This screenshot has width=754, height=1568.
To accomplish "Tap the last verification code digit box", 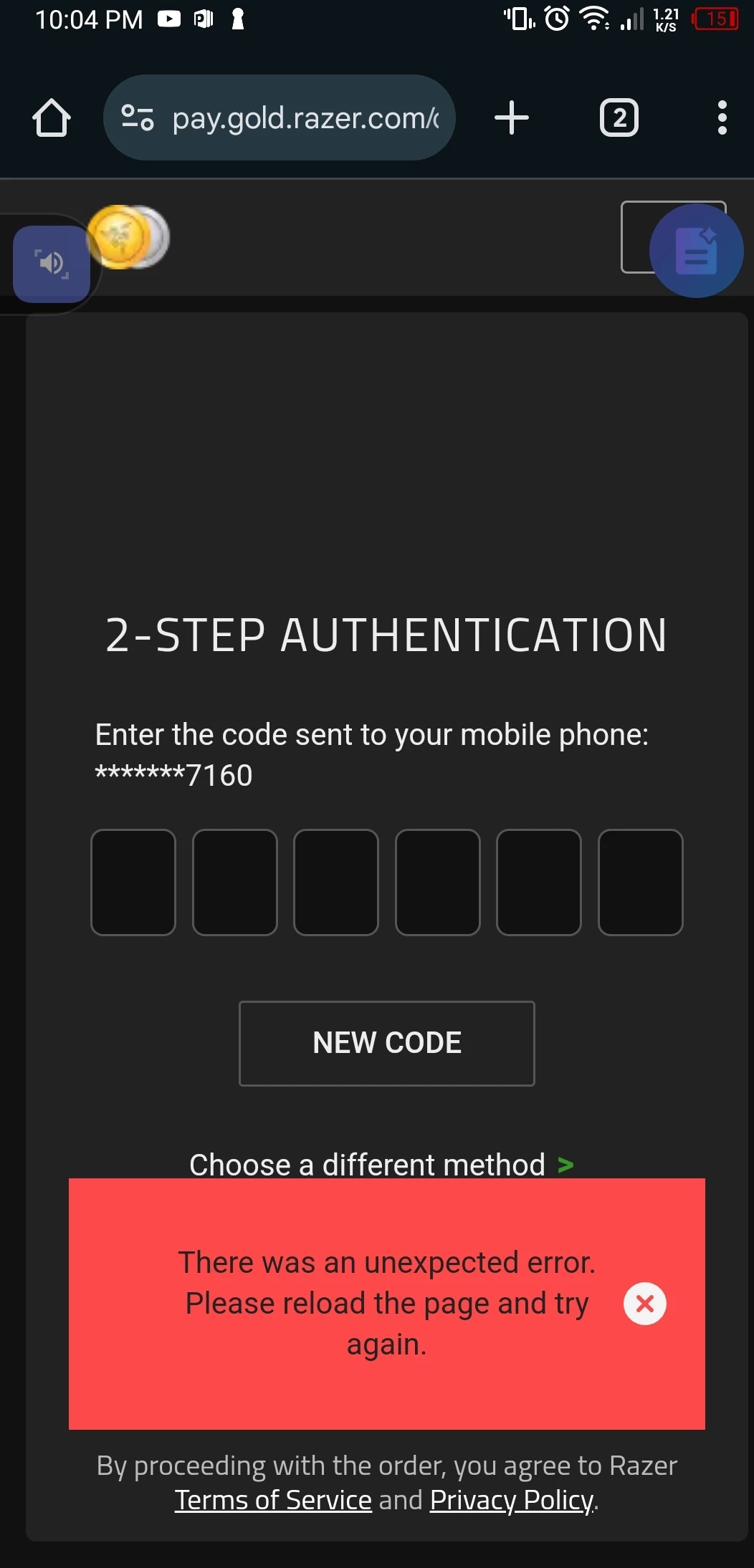I will click(640, 882).
